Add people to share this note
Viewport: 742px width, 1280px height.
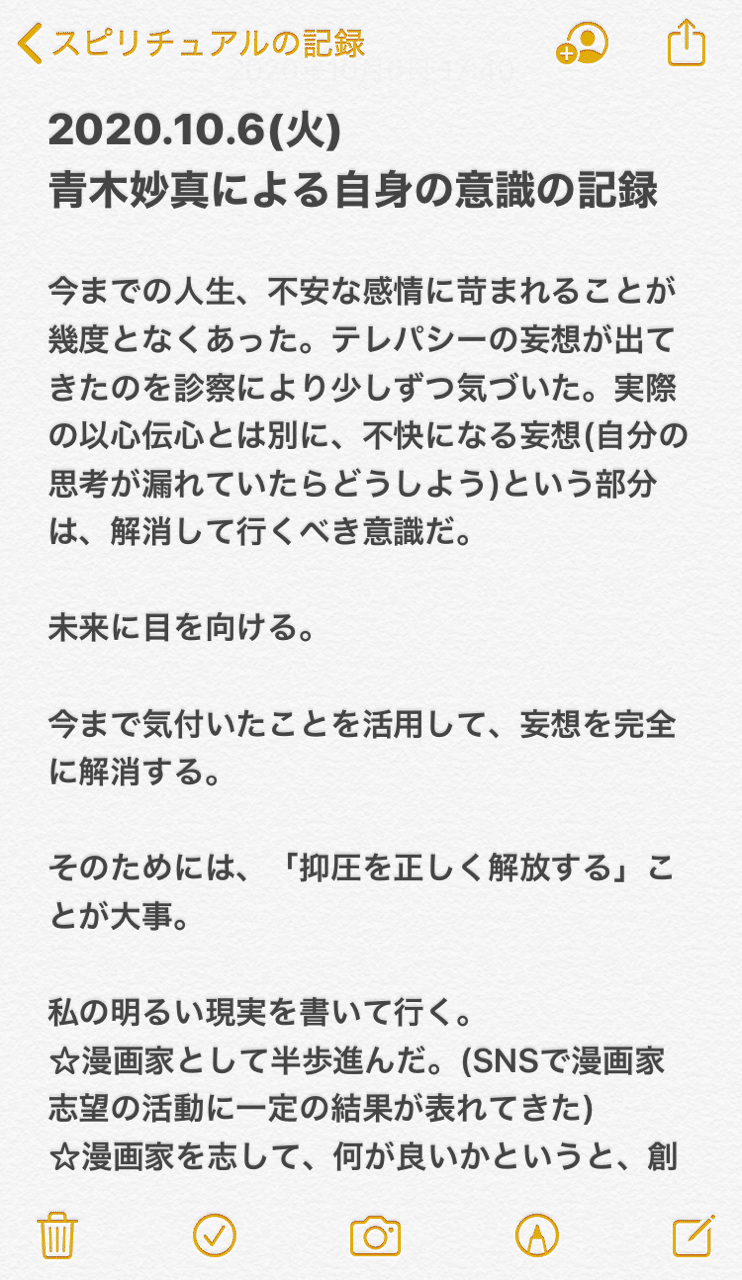click(x=583, y=44)
